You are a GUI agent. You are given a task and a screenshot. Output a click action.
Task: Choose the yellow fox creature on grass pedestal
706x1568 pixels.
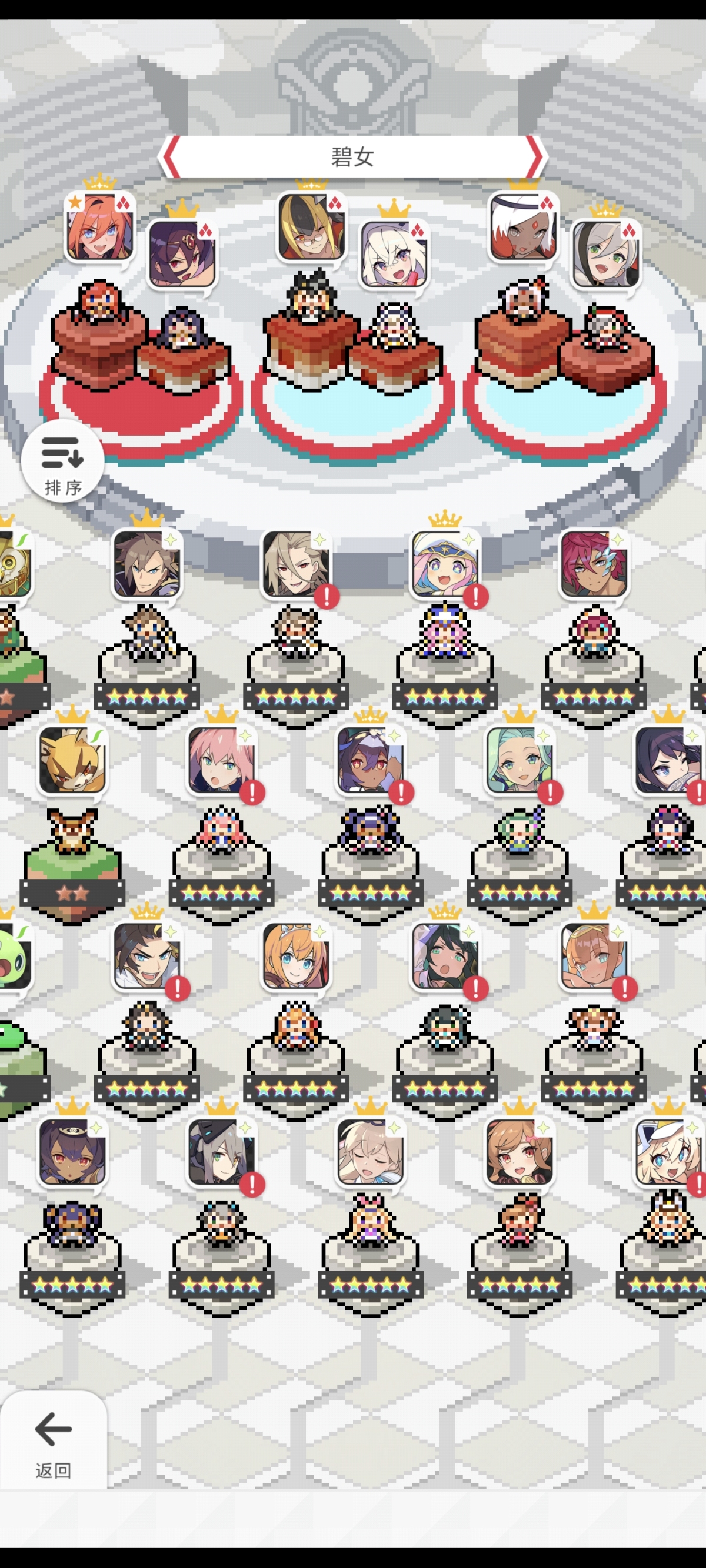[x=72, y=761]
